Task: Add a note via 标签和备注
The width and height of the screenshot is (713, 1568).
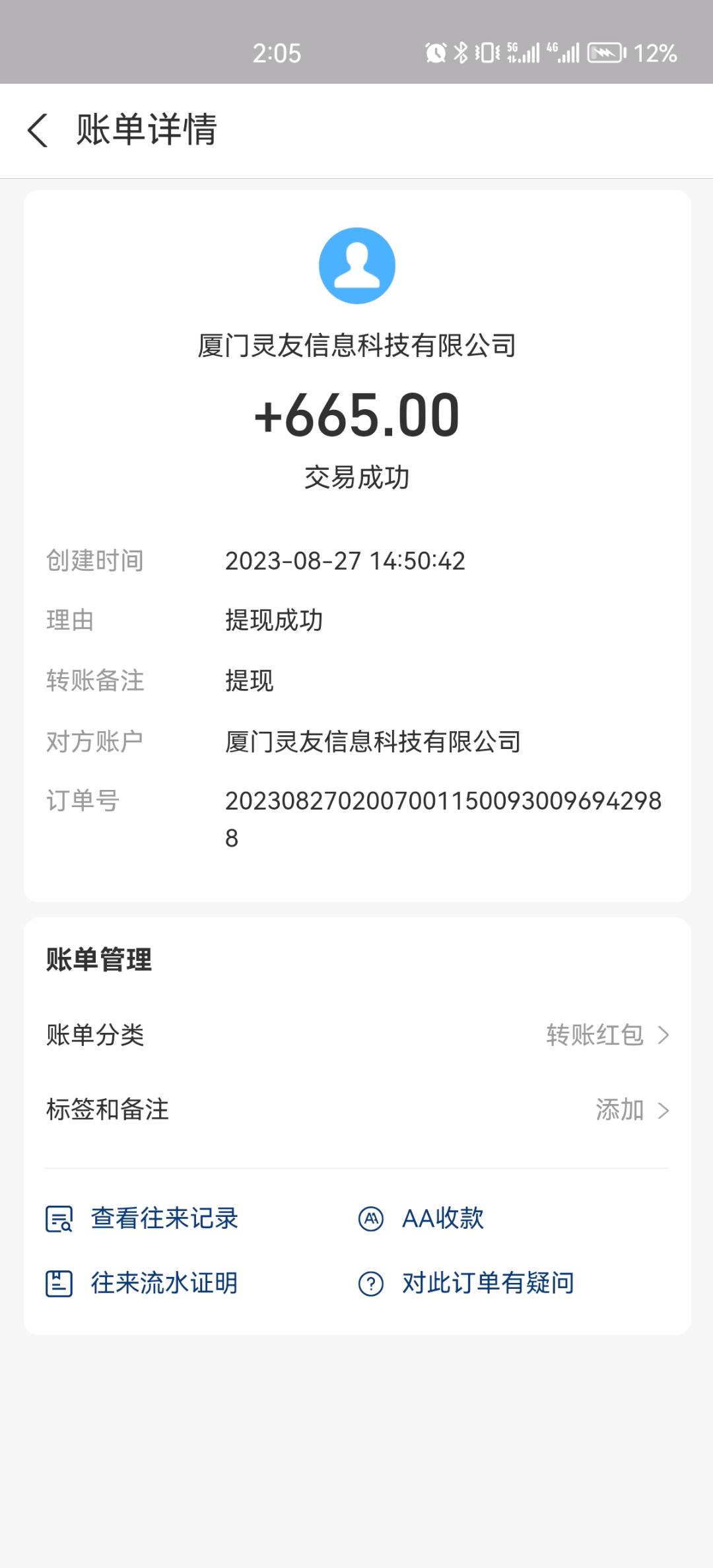Action: 356,1110
